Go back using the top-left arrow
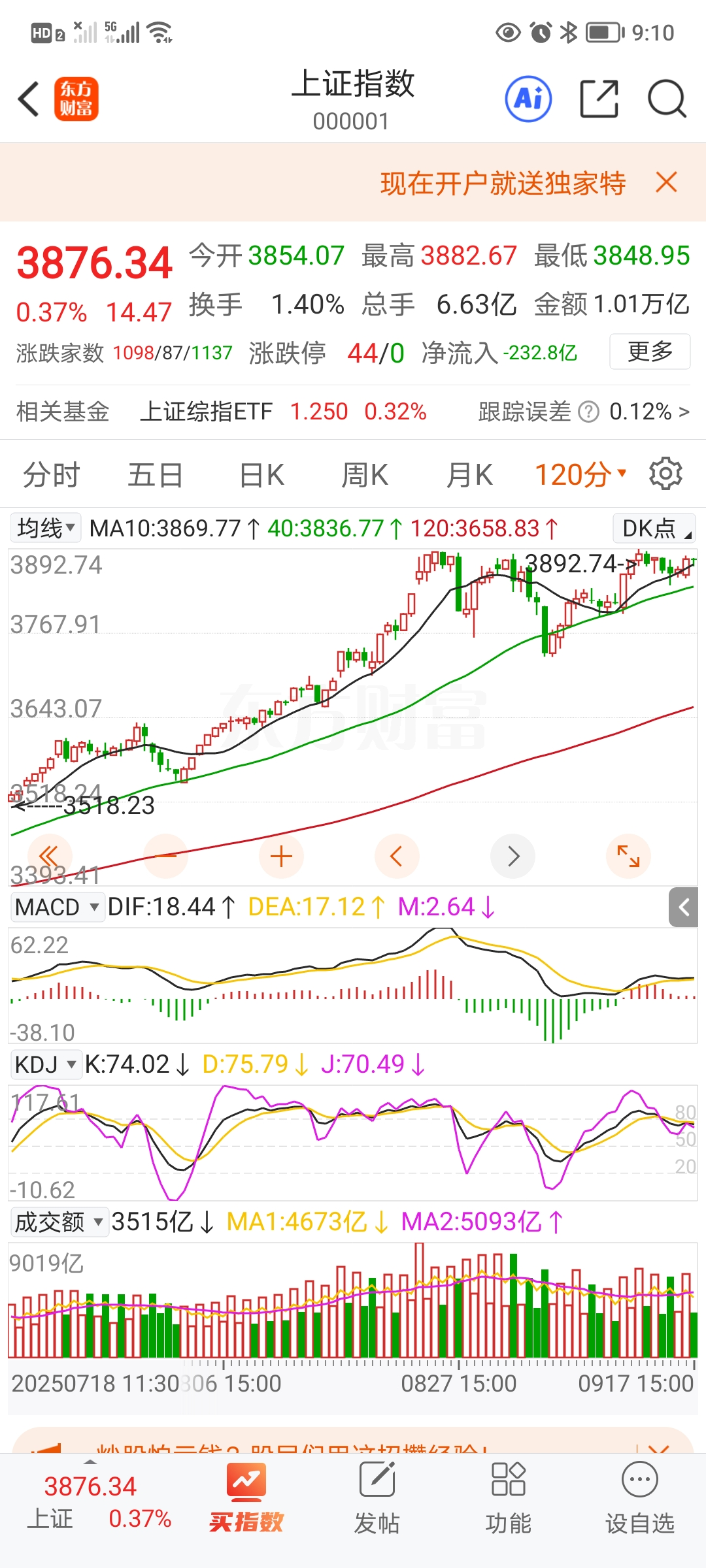Screen dimensions: 706x1568 pyautogui.click(x=29, y=99)
